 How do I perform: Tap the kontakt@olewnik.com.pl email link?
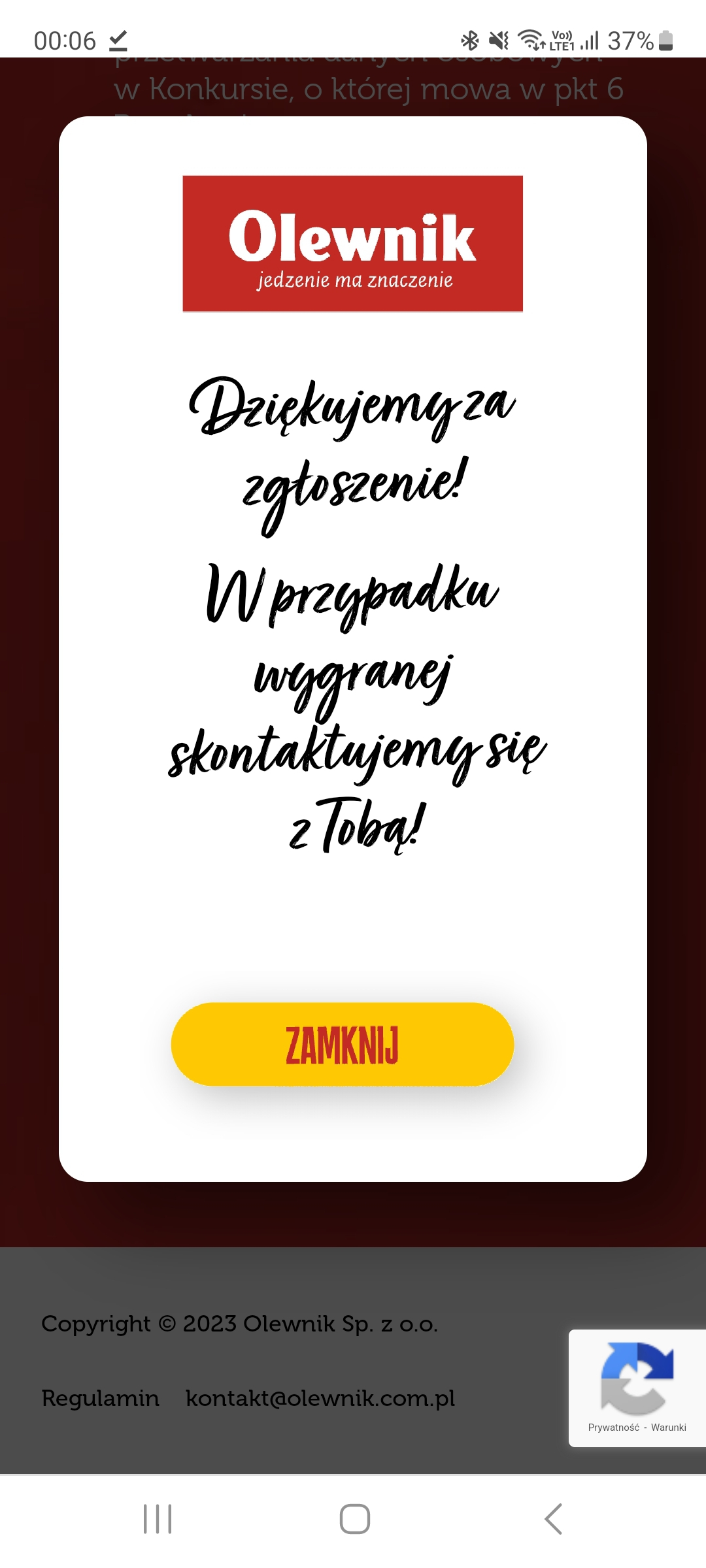click(x=320, y=1398)
